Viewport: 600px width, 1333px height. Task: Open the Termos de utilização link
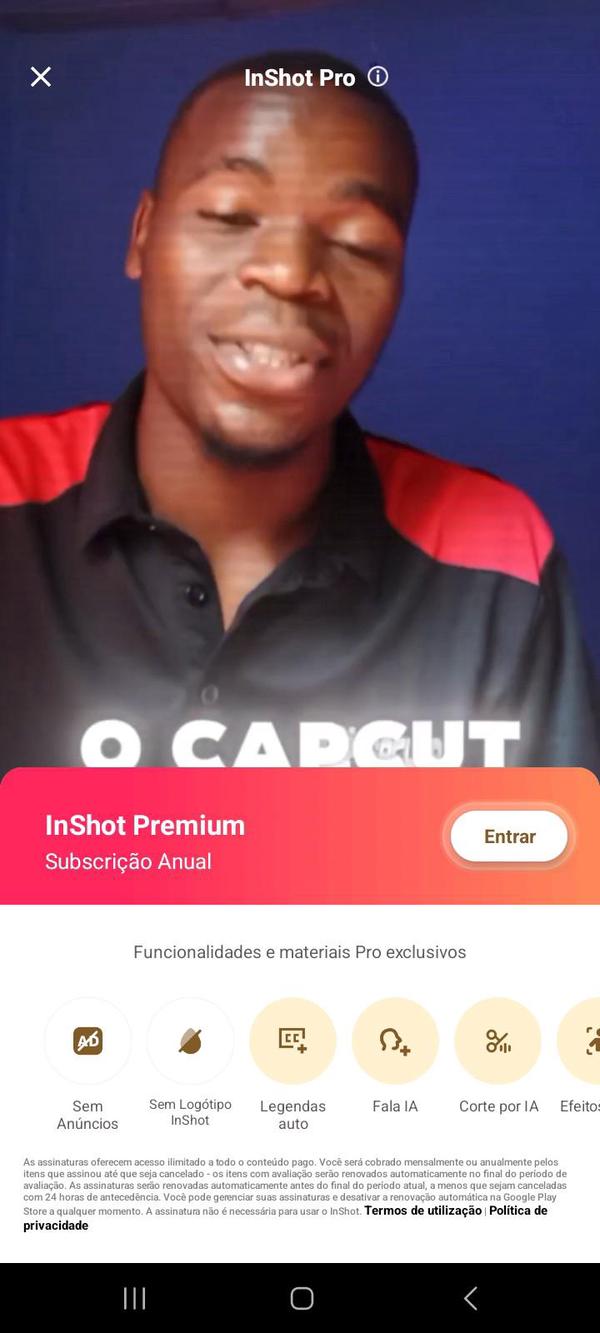[422, 1211]
